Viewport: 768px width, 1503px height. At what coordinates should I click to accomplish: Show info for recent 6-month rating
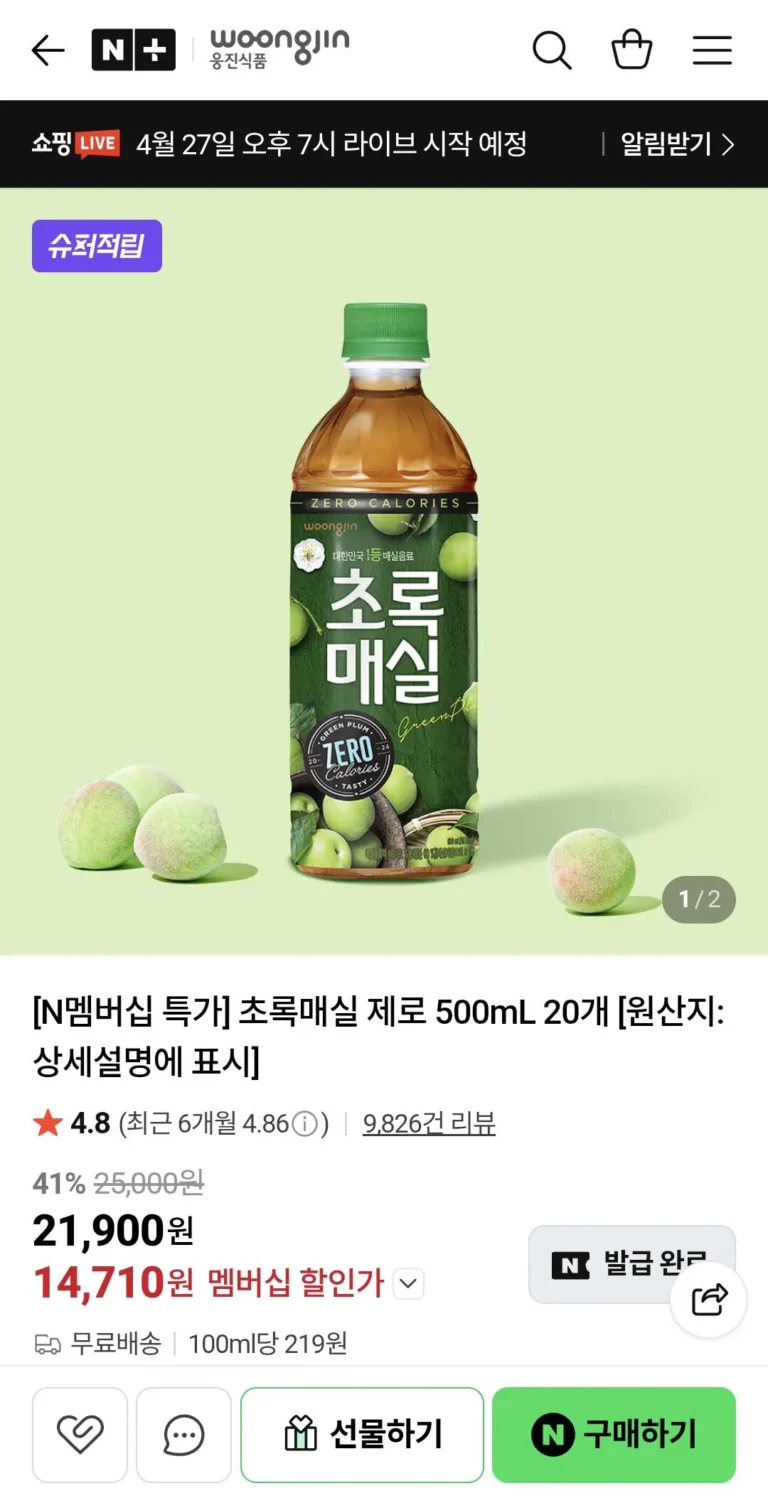pos(309,1124)
